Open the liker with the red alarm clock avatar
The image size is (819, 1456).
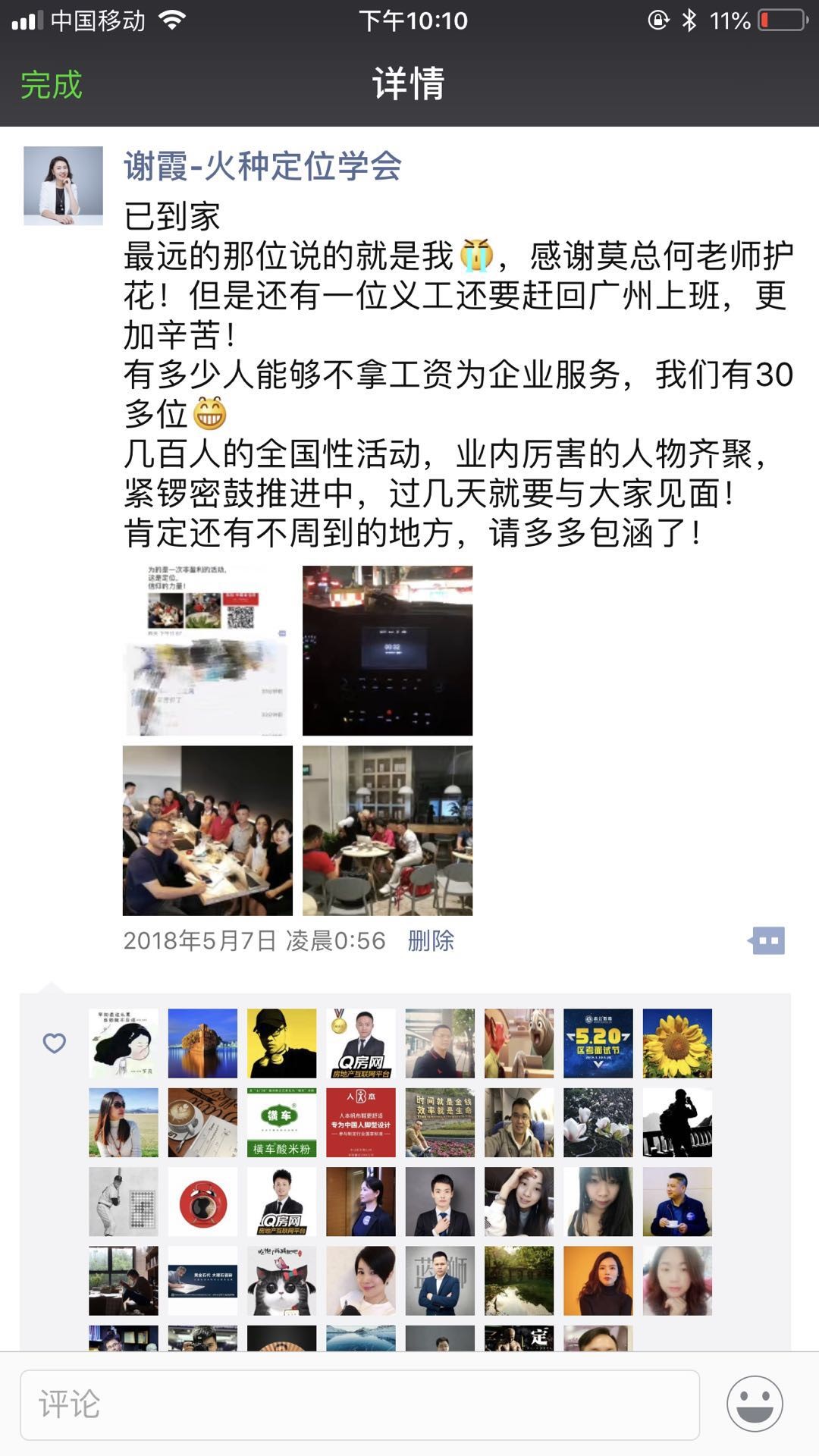202,1202
